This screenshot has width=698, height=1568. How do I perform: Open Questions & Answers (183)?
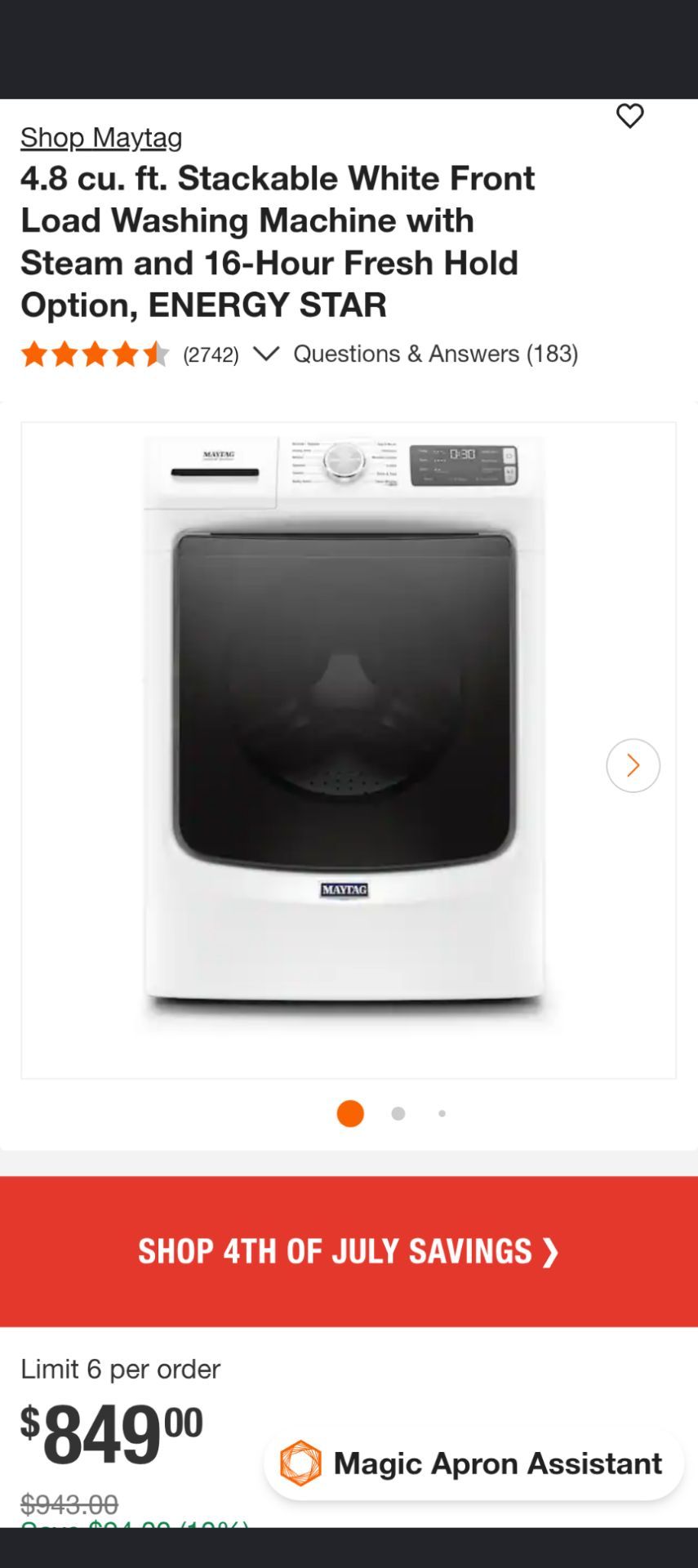pos(436,354)
